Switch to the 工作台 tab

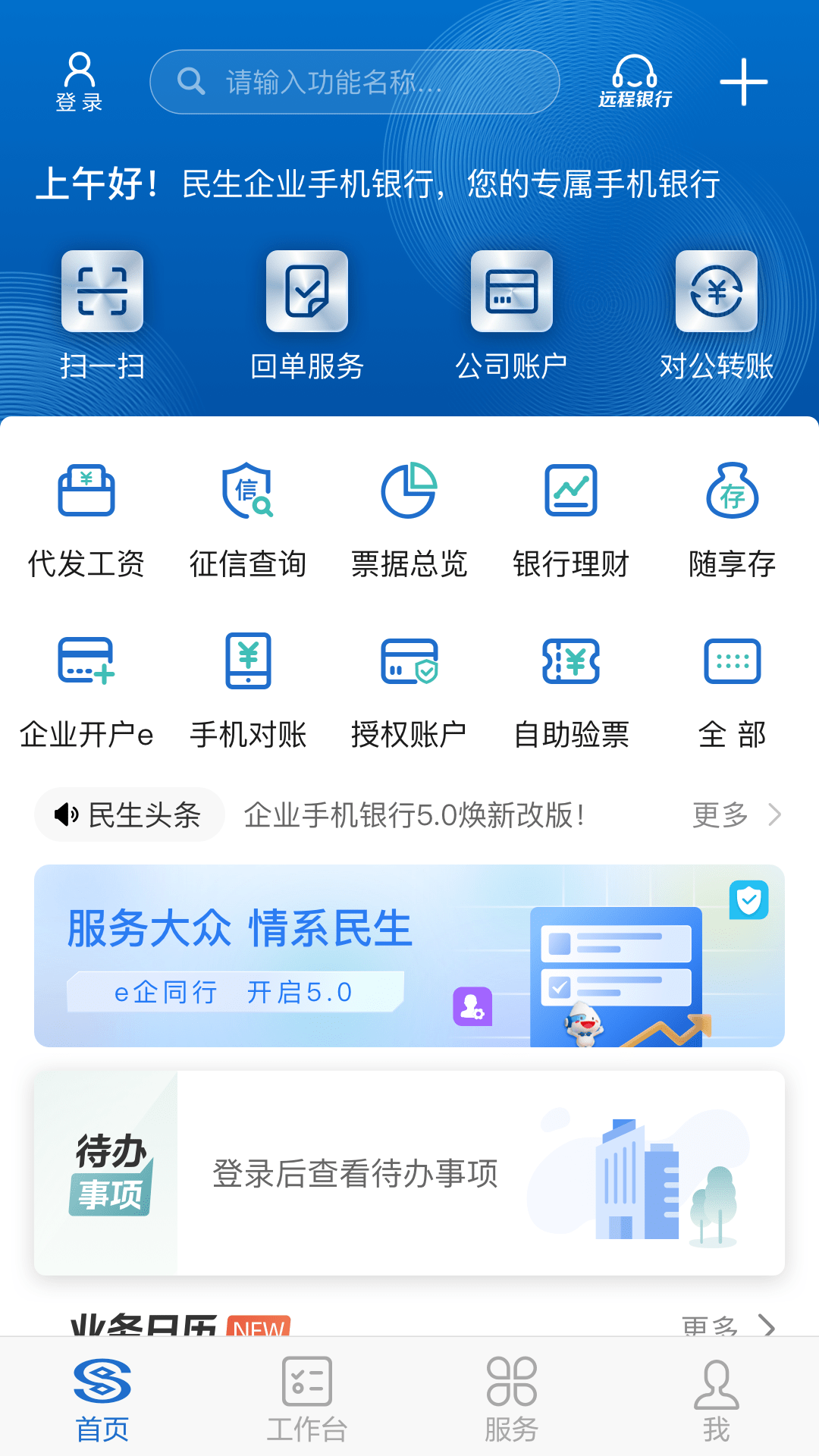click(x=307, y=1399)
